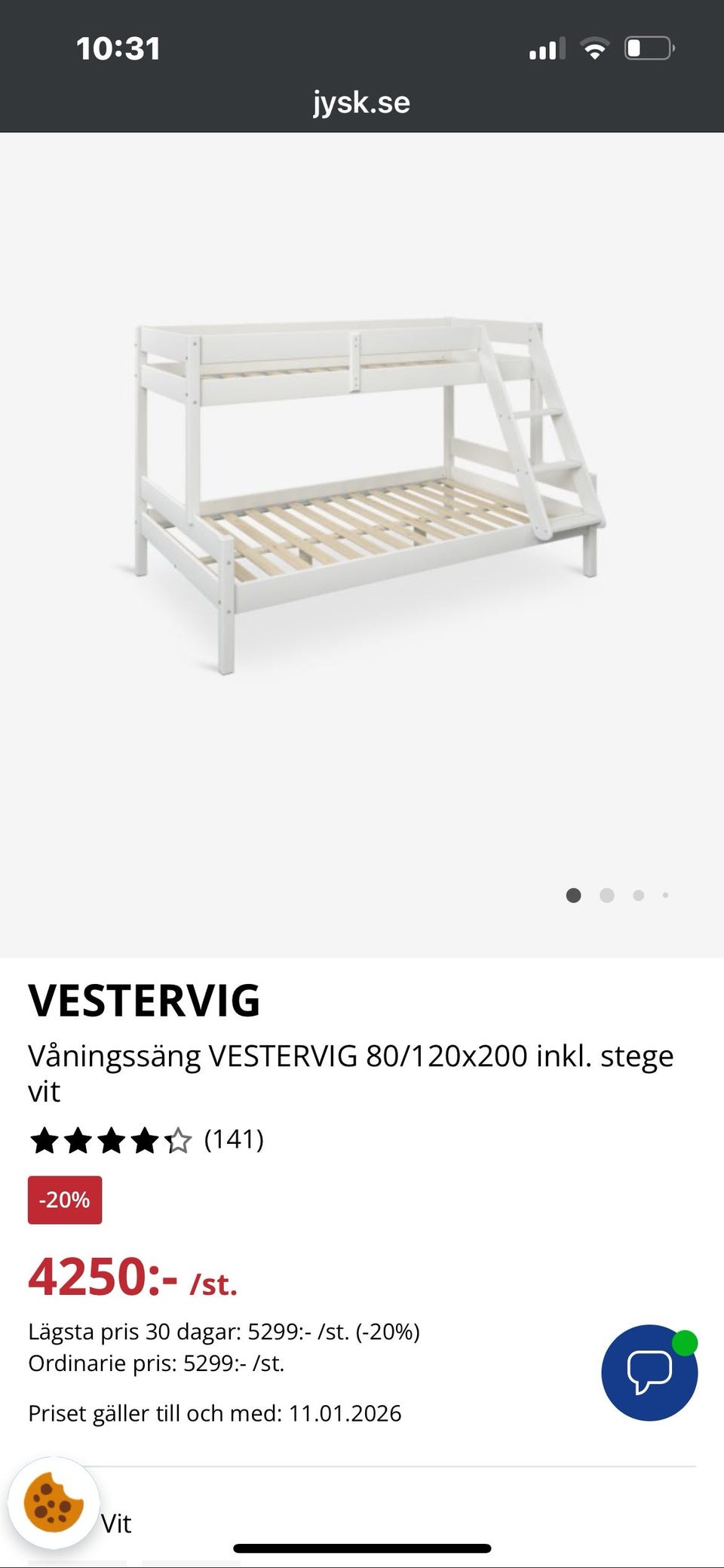Expand the jysk.se address bar

360,102
